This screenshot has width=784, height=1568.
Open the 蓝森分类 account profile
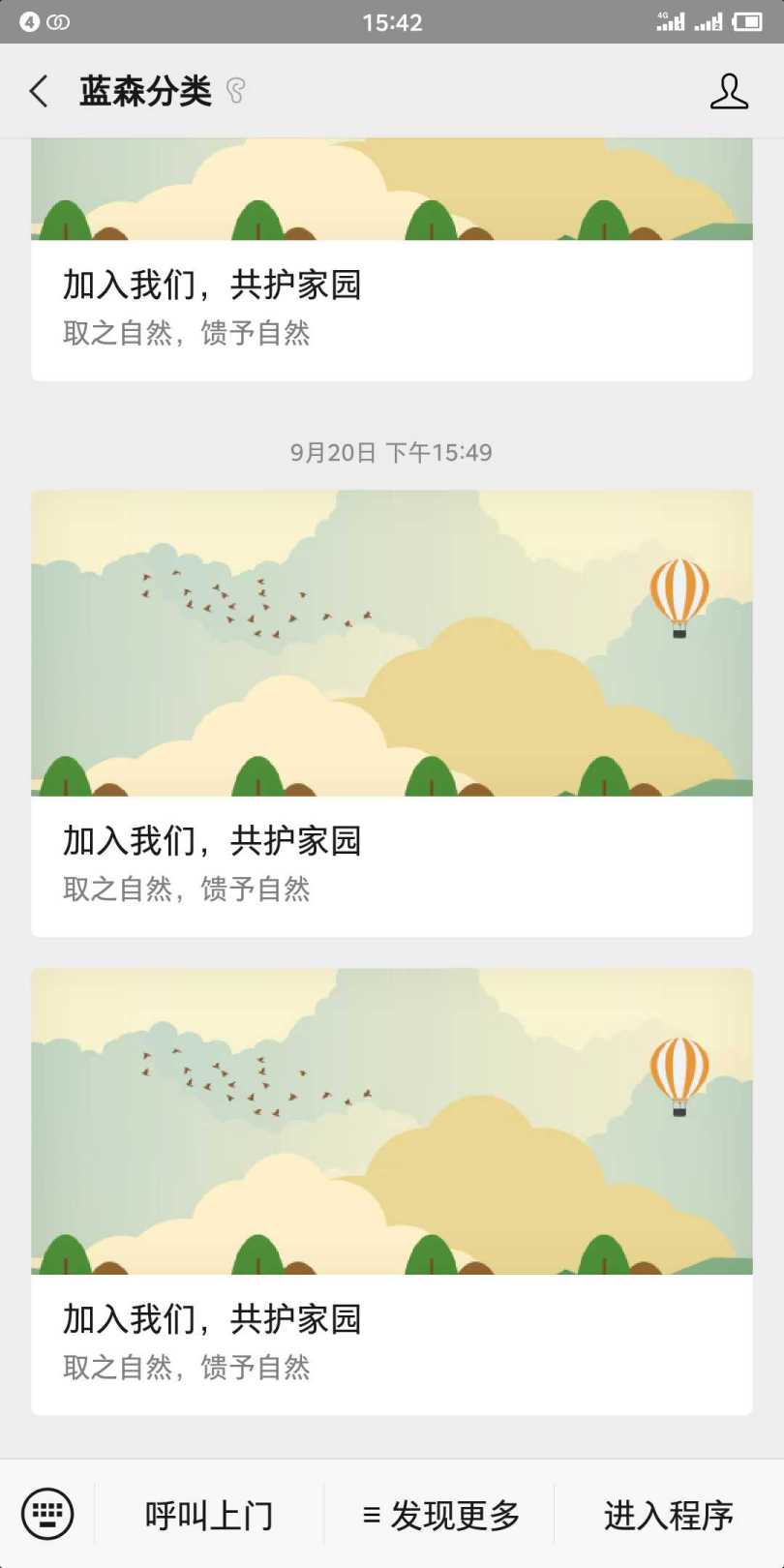tap(729, 92)
